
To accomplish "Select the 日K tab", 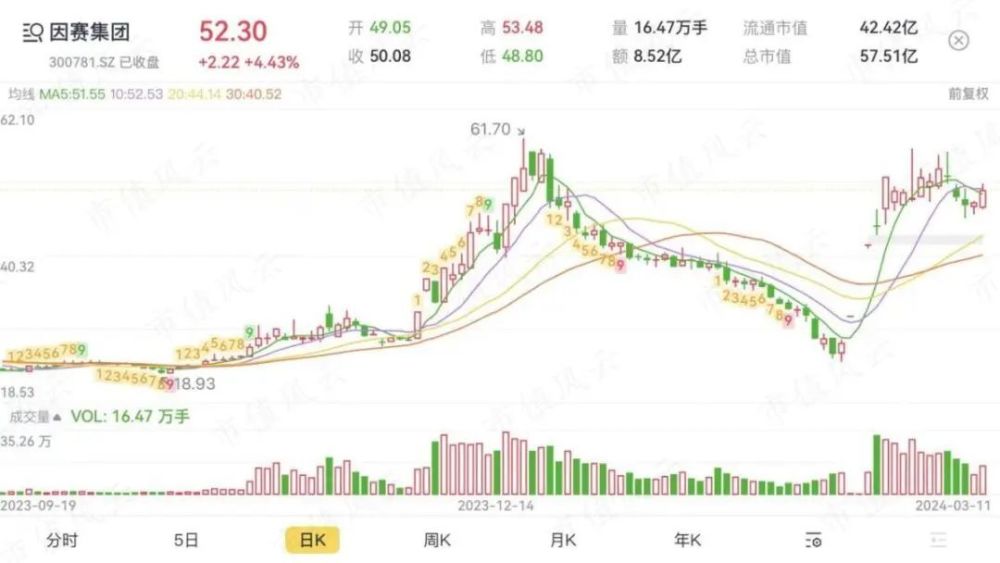I will (x=312, y=540).
